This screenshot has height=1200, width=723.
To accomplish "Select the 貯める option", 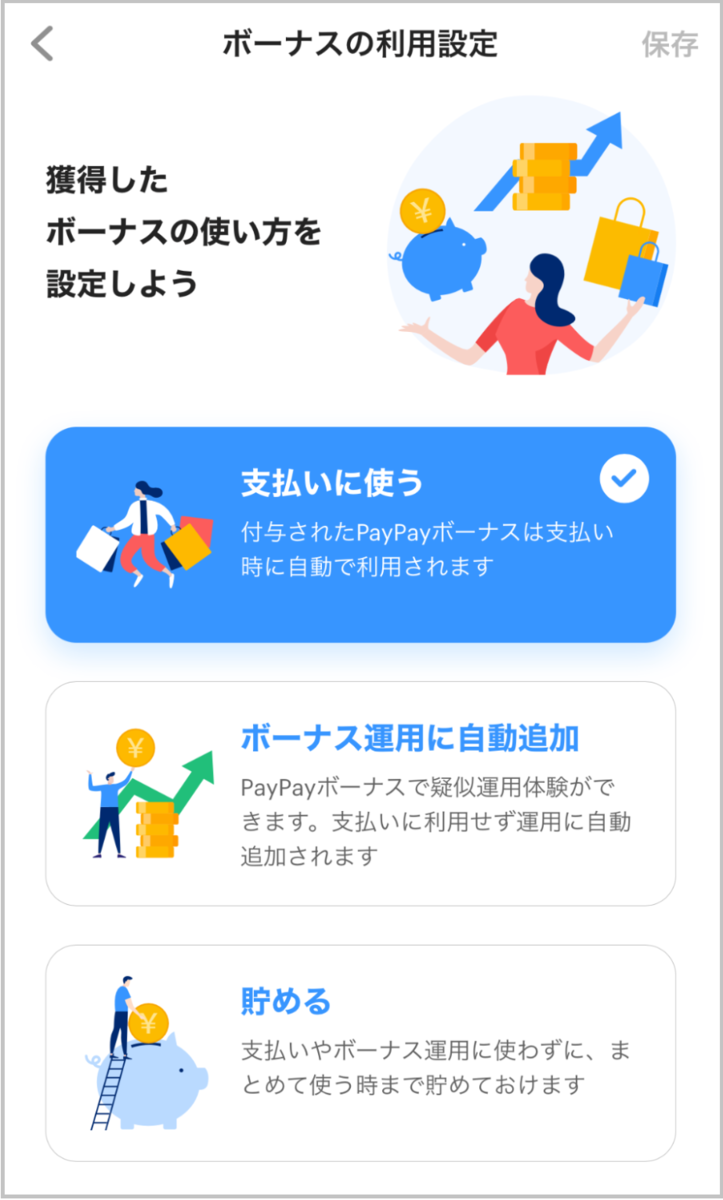I will 360,1050.
